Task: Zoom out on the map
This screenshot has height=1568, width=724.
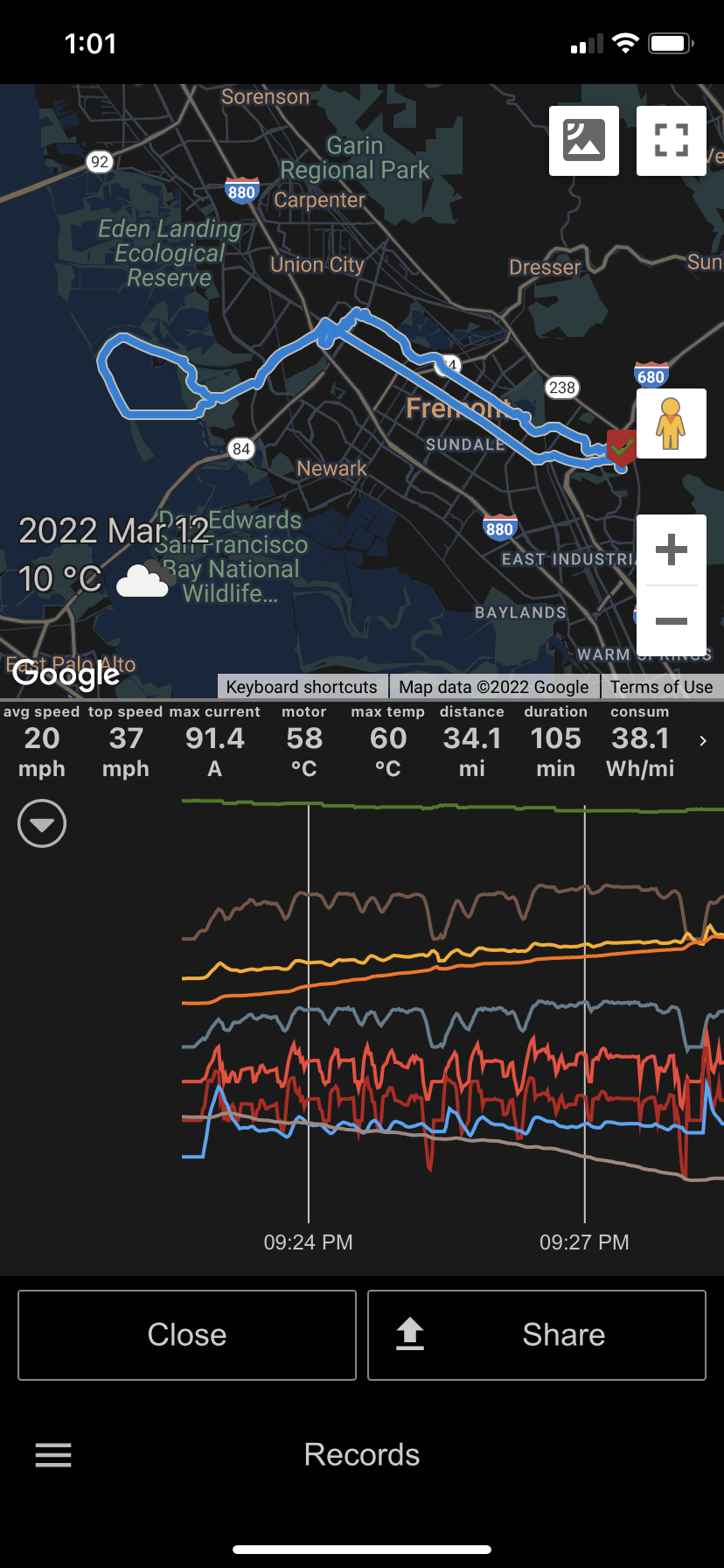Action: click(671, 621)
